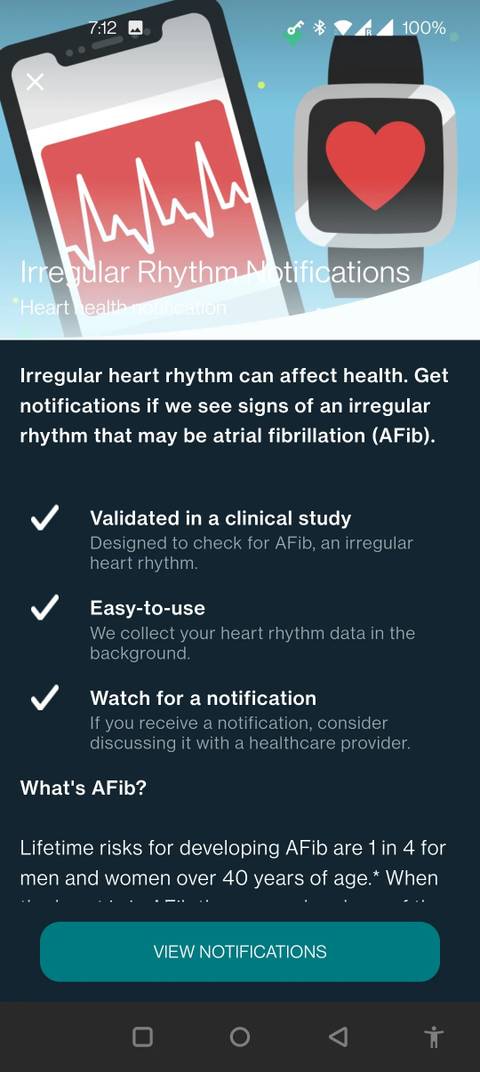
Task: Tap the View Notifications button
Action: click(240, 951)
